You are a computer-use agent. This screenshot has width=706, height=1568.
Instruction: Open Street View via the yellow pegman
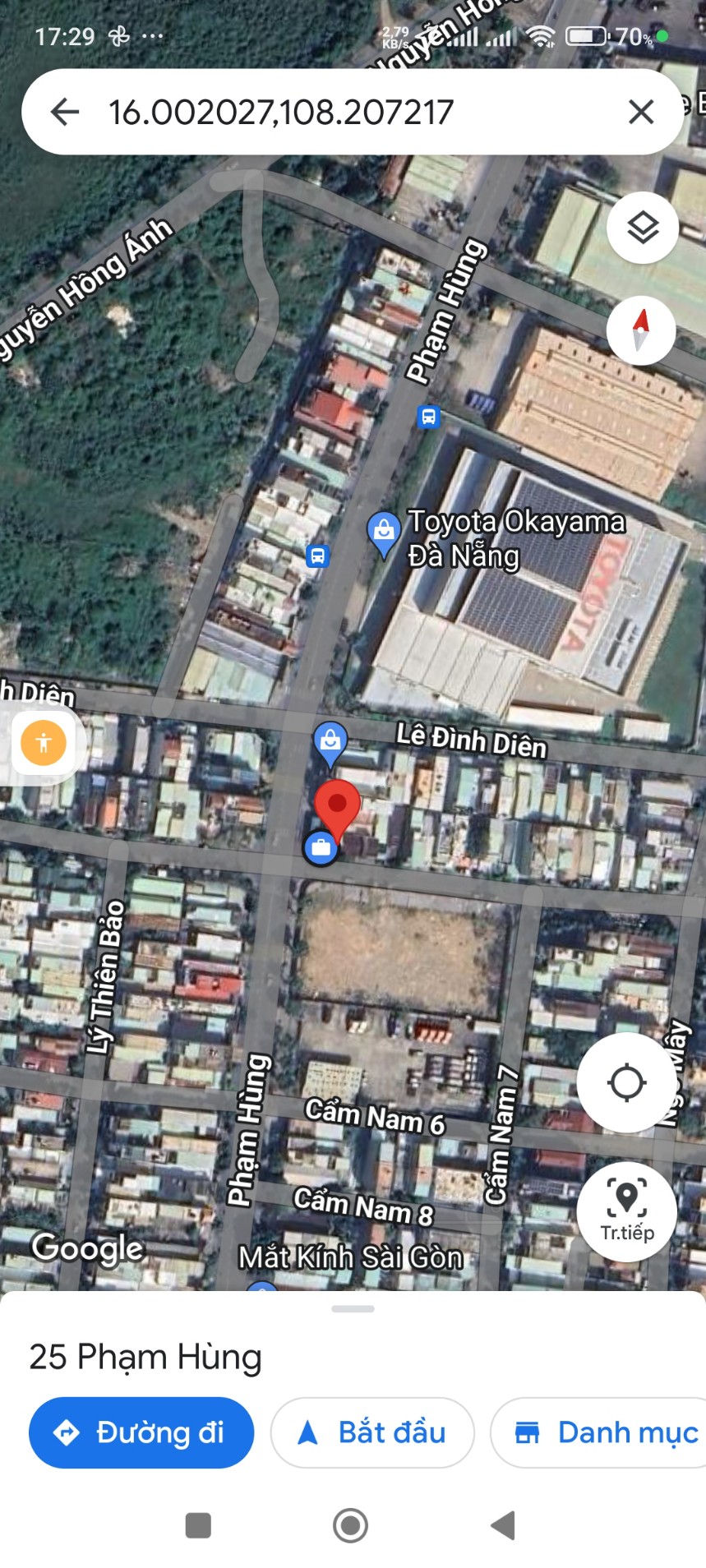(43, 743)
